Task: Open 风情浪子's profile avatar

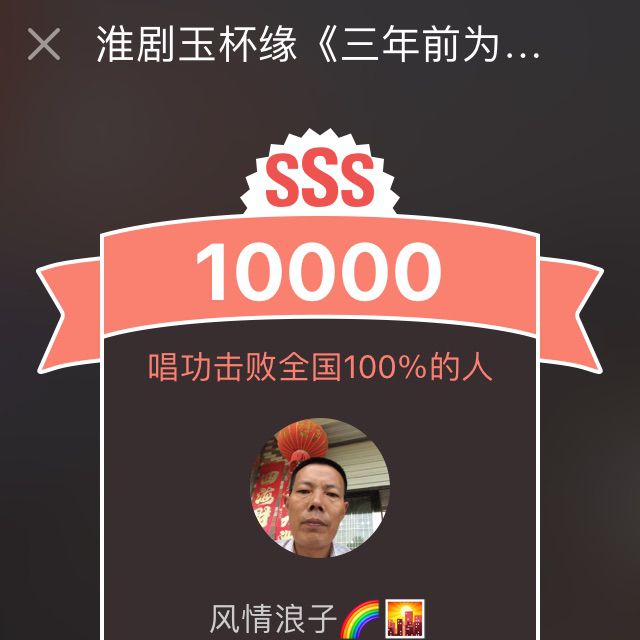Action: (319, 488)
